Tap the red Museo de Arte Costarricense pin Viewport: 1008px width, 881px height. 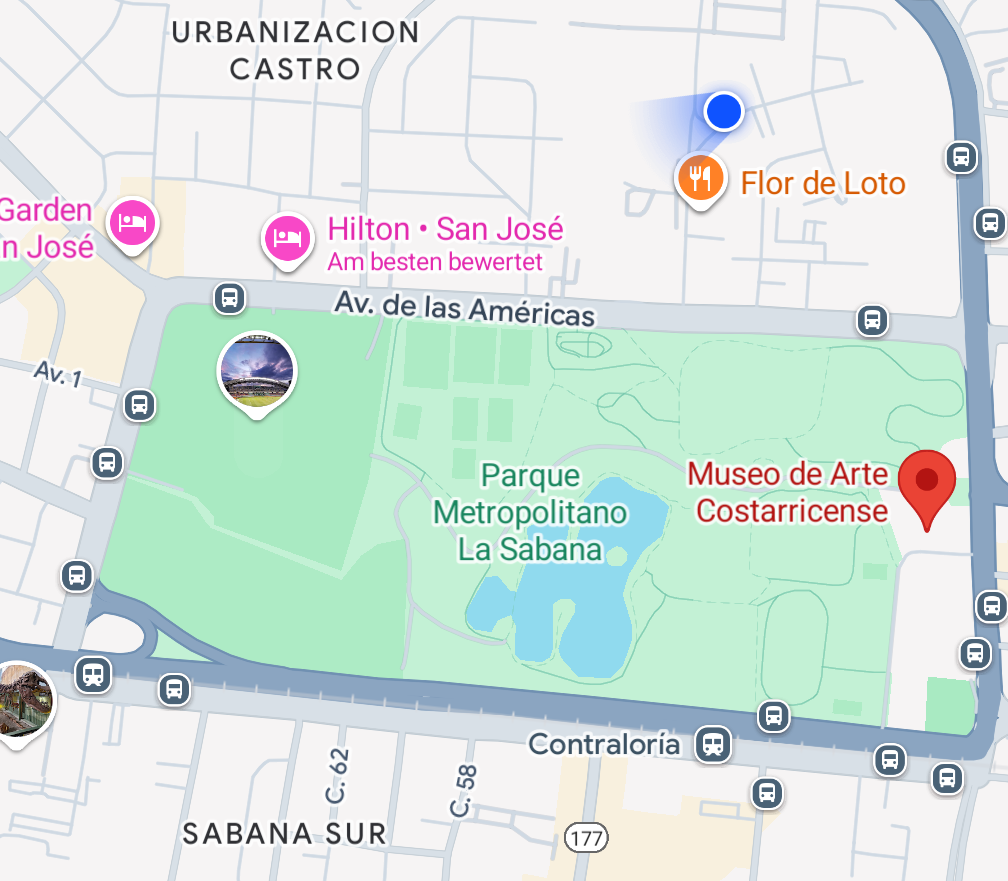click(x=927, y=483)
